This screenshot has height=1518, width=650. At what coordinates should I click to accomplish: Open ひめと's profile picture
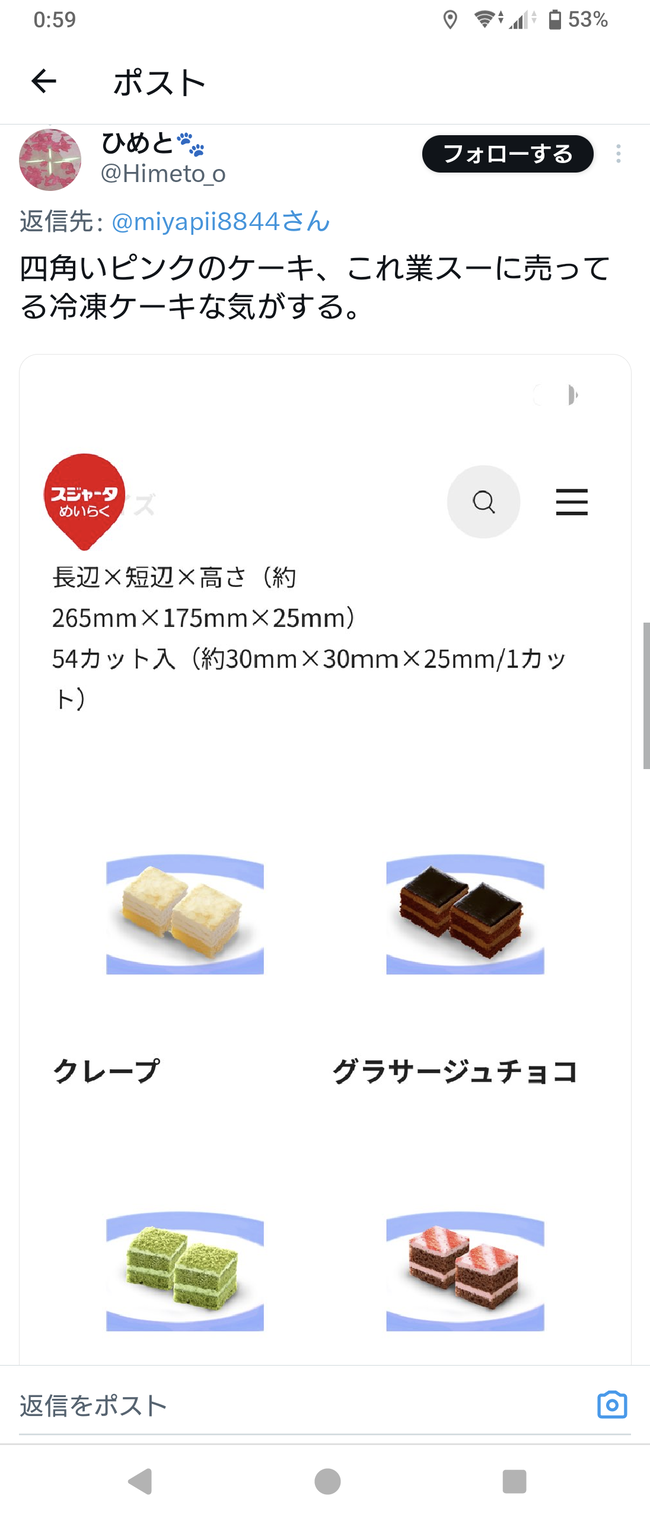(x=50, y=159)
